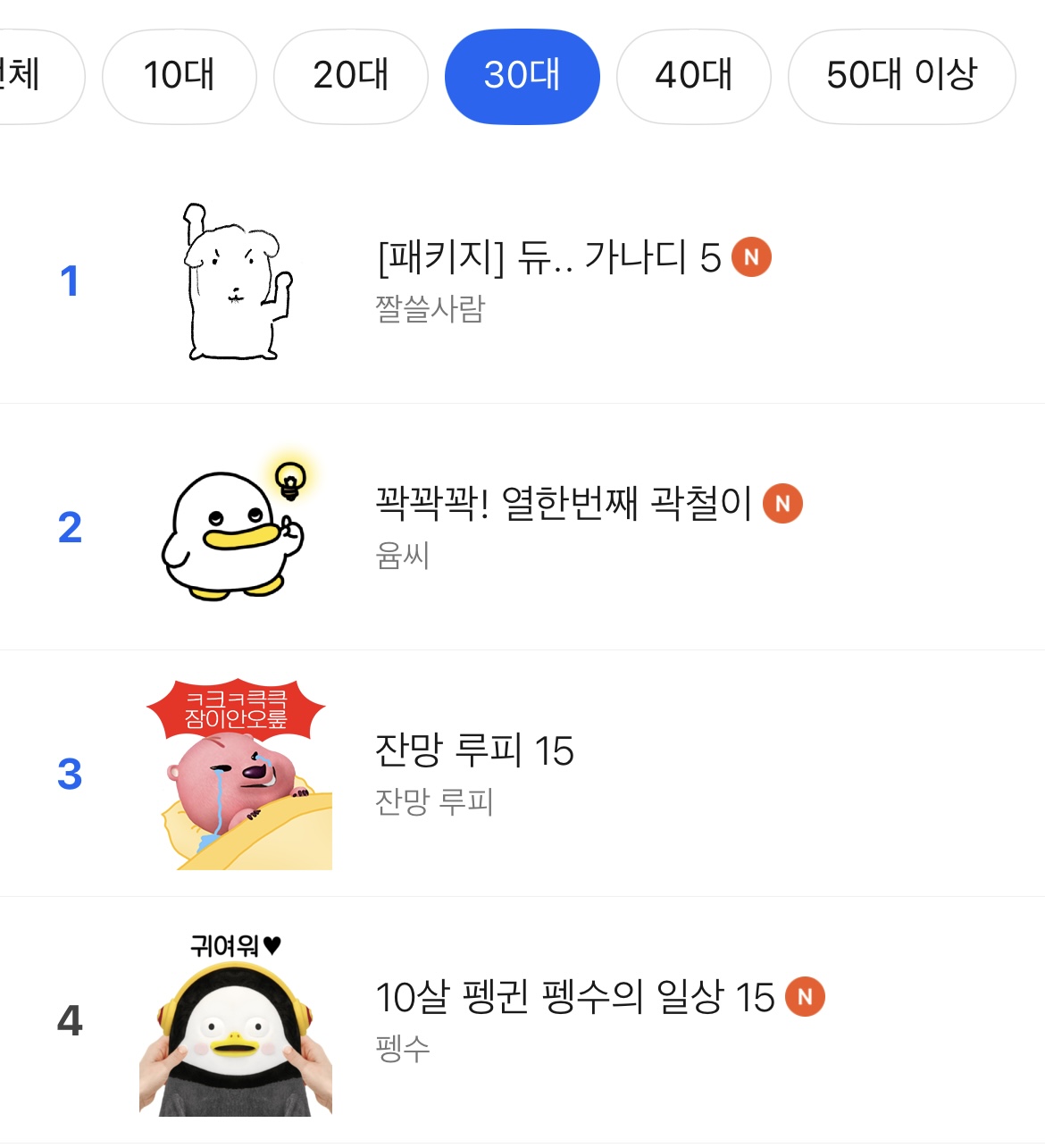
Task: Show rankings for 40대
Action: click(694, 76)
